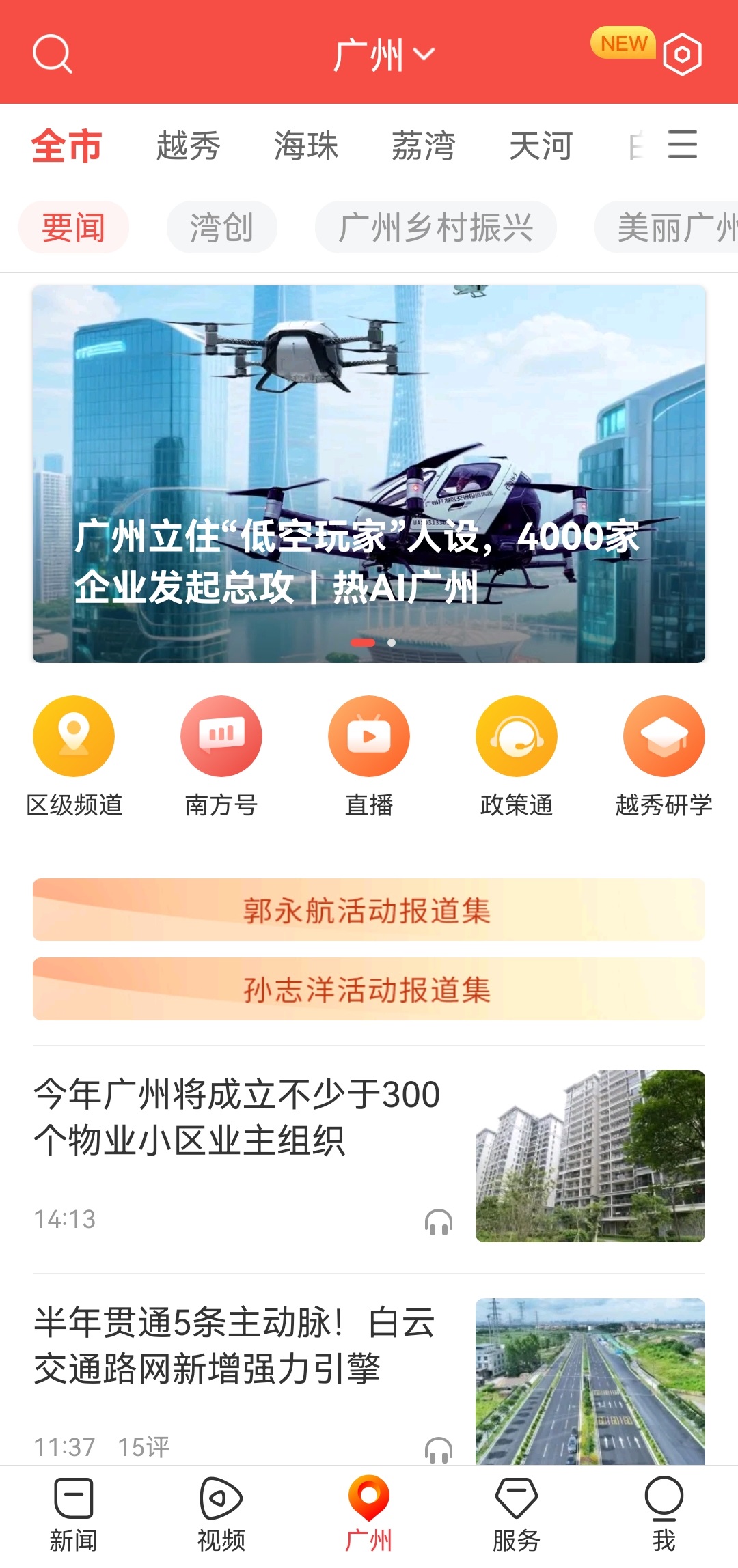Viewport: 738px width, 1568px height.
Task: Open the 直播 live shortcut
Action: click(369, 755)
